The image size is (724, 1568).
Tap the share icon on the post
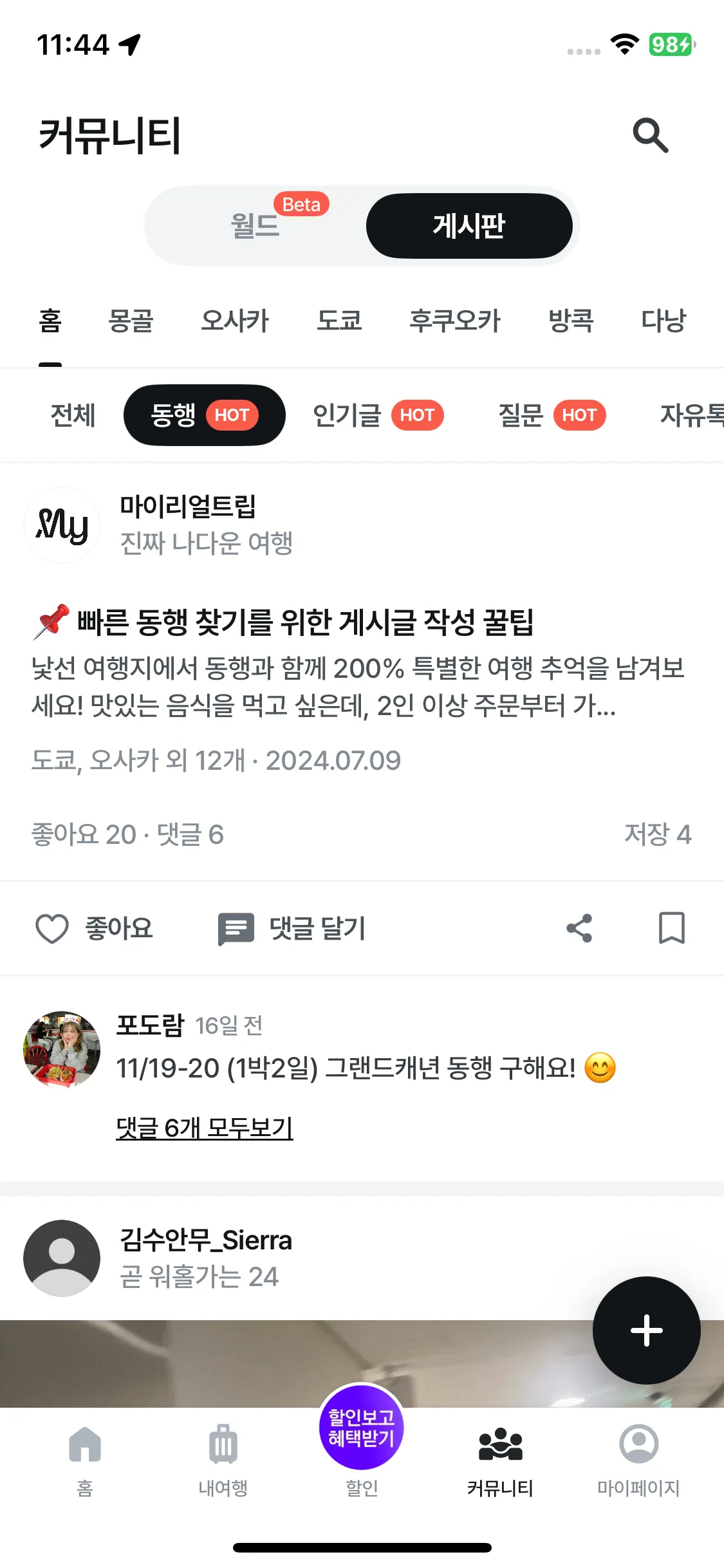click(x=579, y=928)
